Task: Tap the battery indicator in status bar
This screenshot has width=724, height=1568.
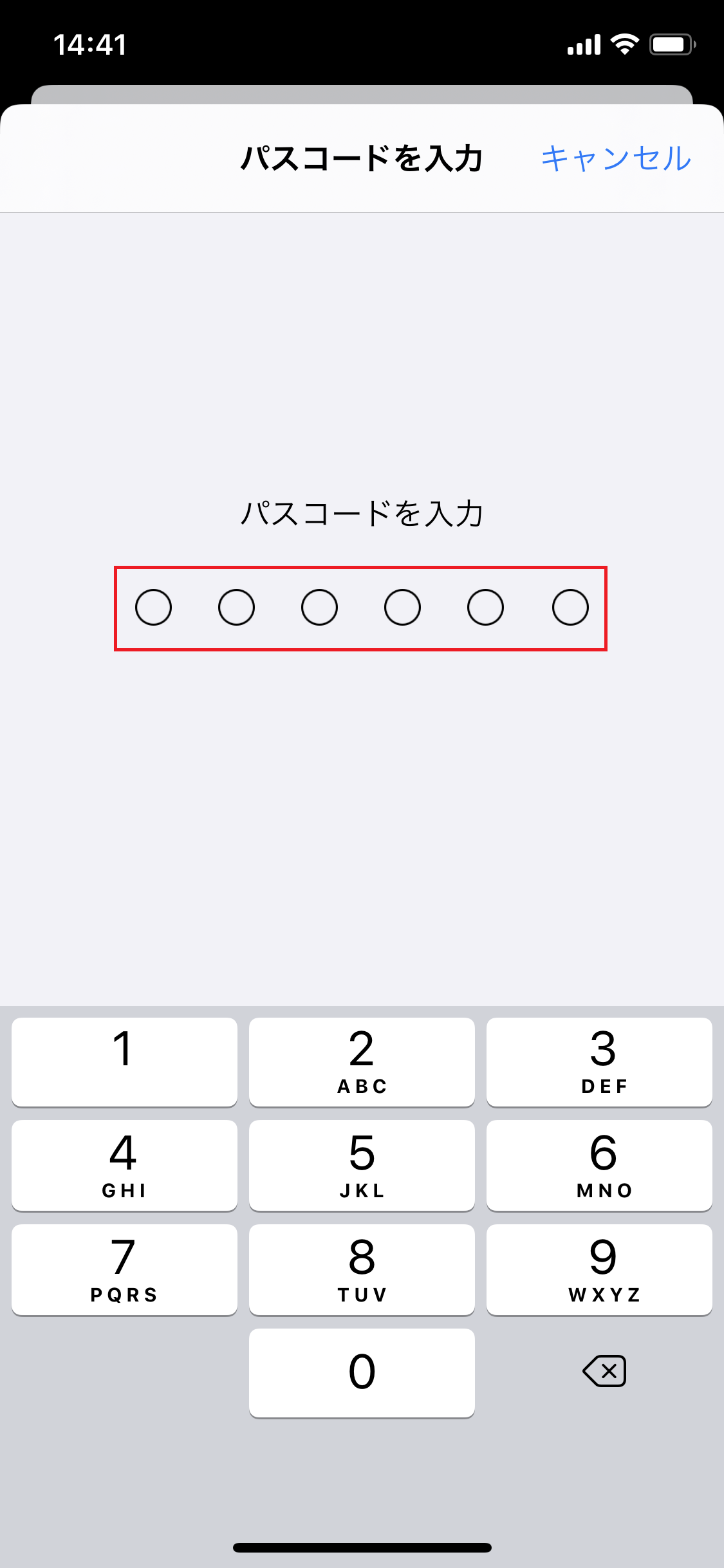Action: (669, 43)
